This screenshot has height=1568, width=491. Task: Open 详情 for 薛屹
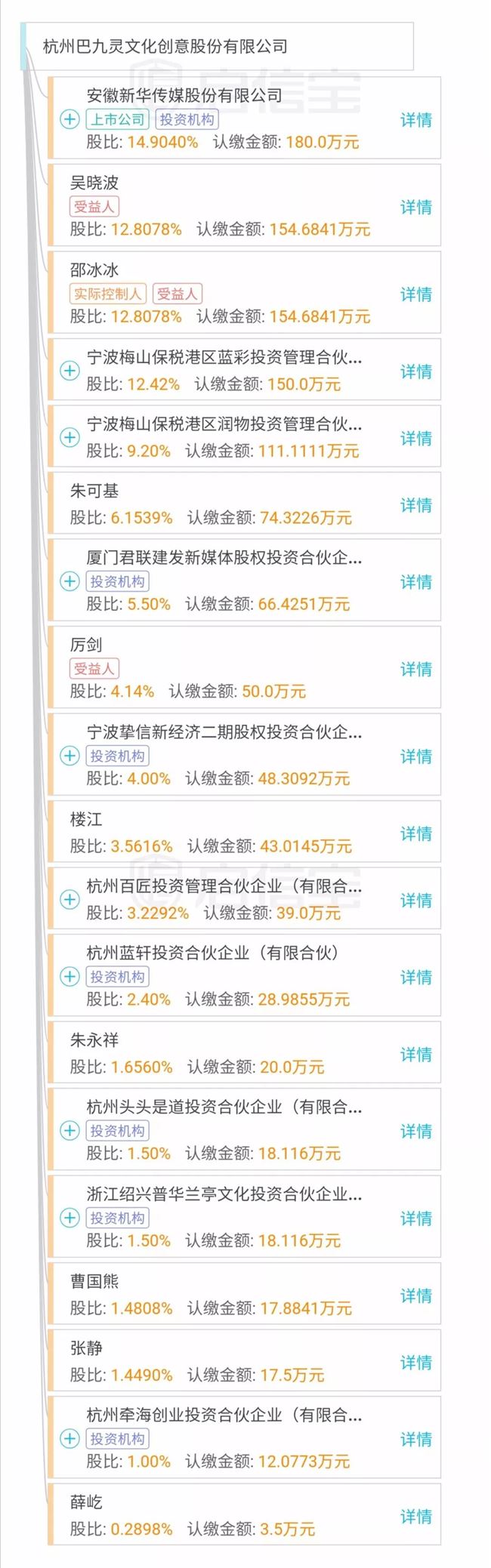(415, 1516)
